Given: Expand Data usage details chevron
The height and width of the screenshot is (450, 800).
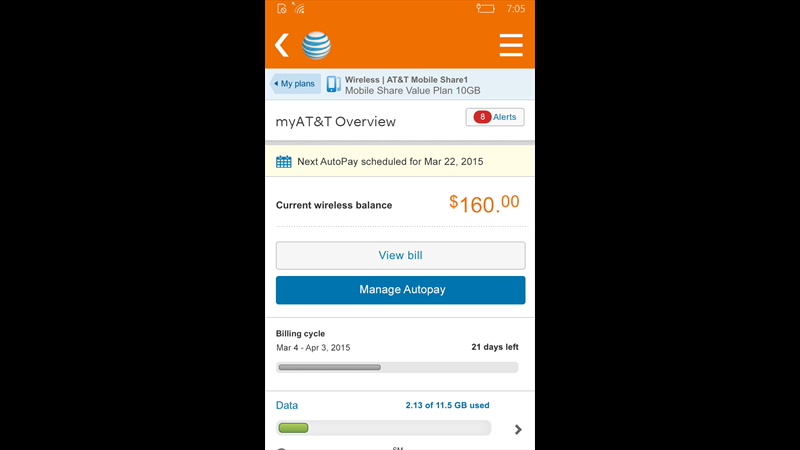Looking at the screenshot, I should click(x=518, y=430).
